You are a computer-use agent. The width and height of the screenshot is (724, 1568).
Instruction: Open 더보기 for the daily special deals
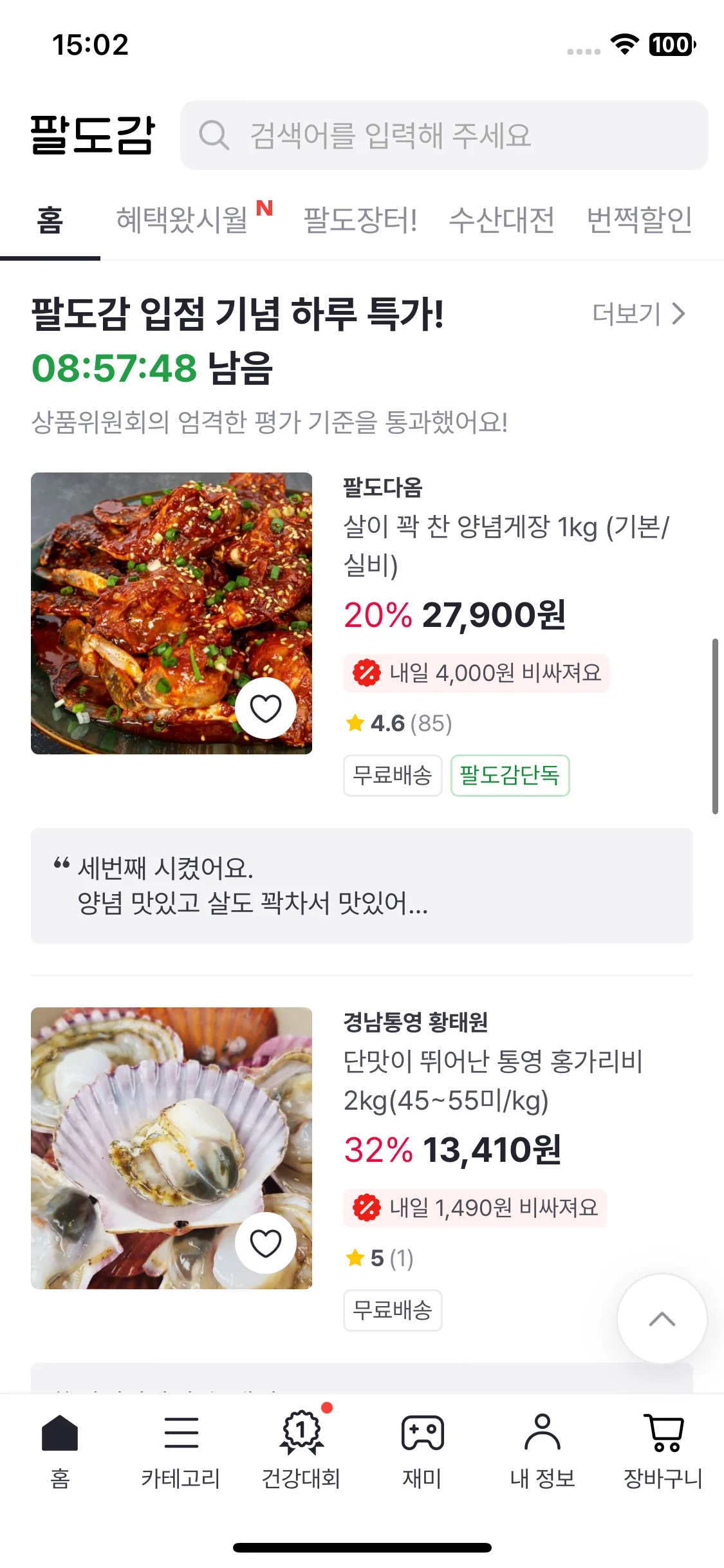(x=638, y=314)
